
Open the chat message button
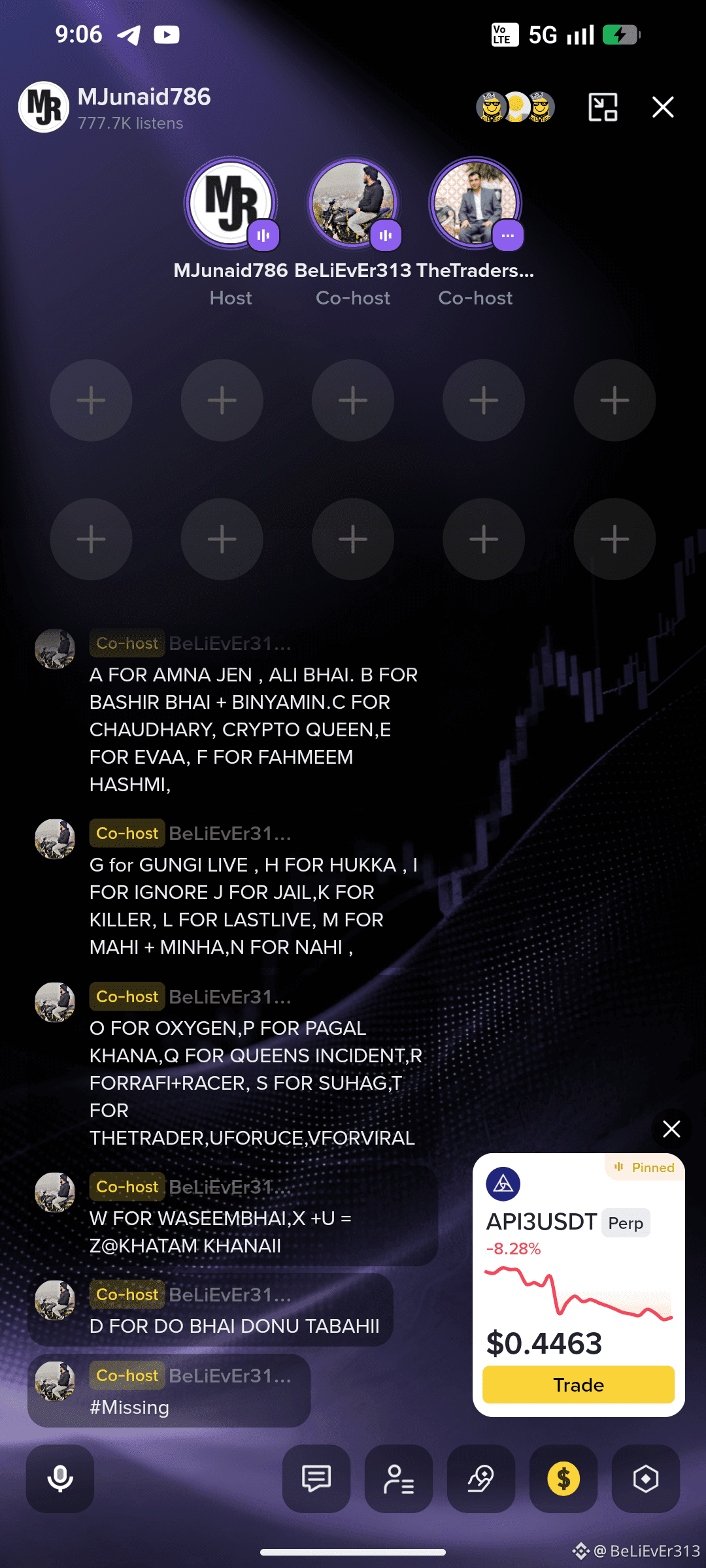pyautogui.click(x=316, y=1478)
